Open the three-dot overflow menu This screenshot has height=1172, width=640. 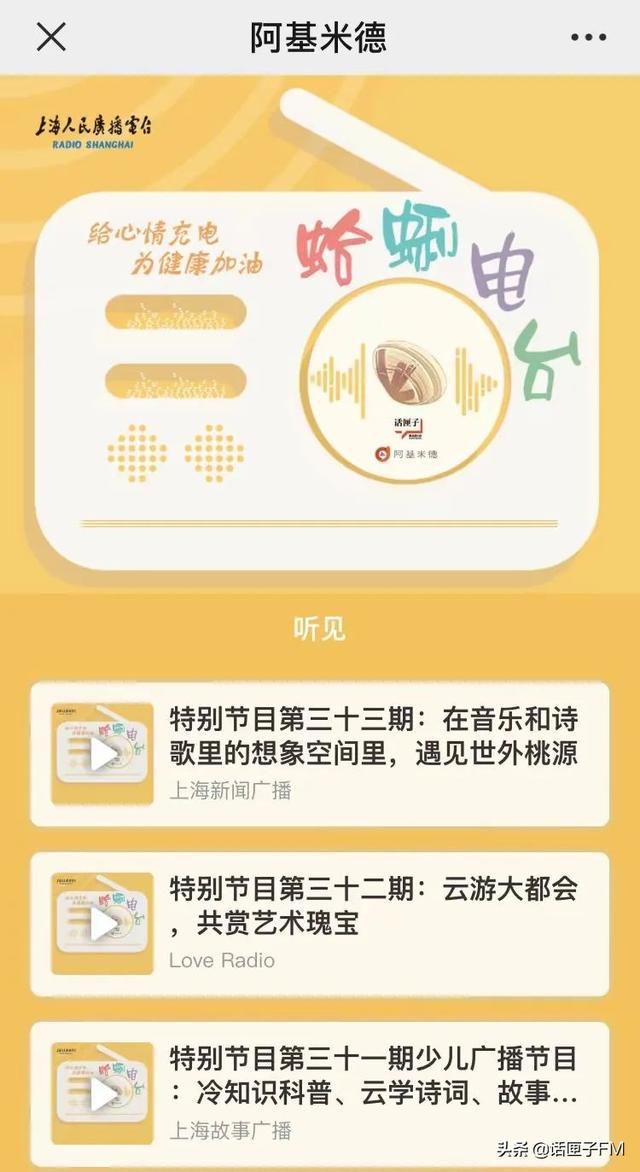point(588,37)
